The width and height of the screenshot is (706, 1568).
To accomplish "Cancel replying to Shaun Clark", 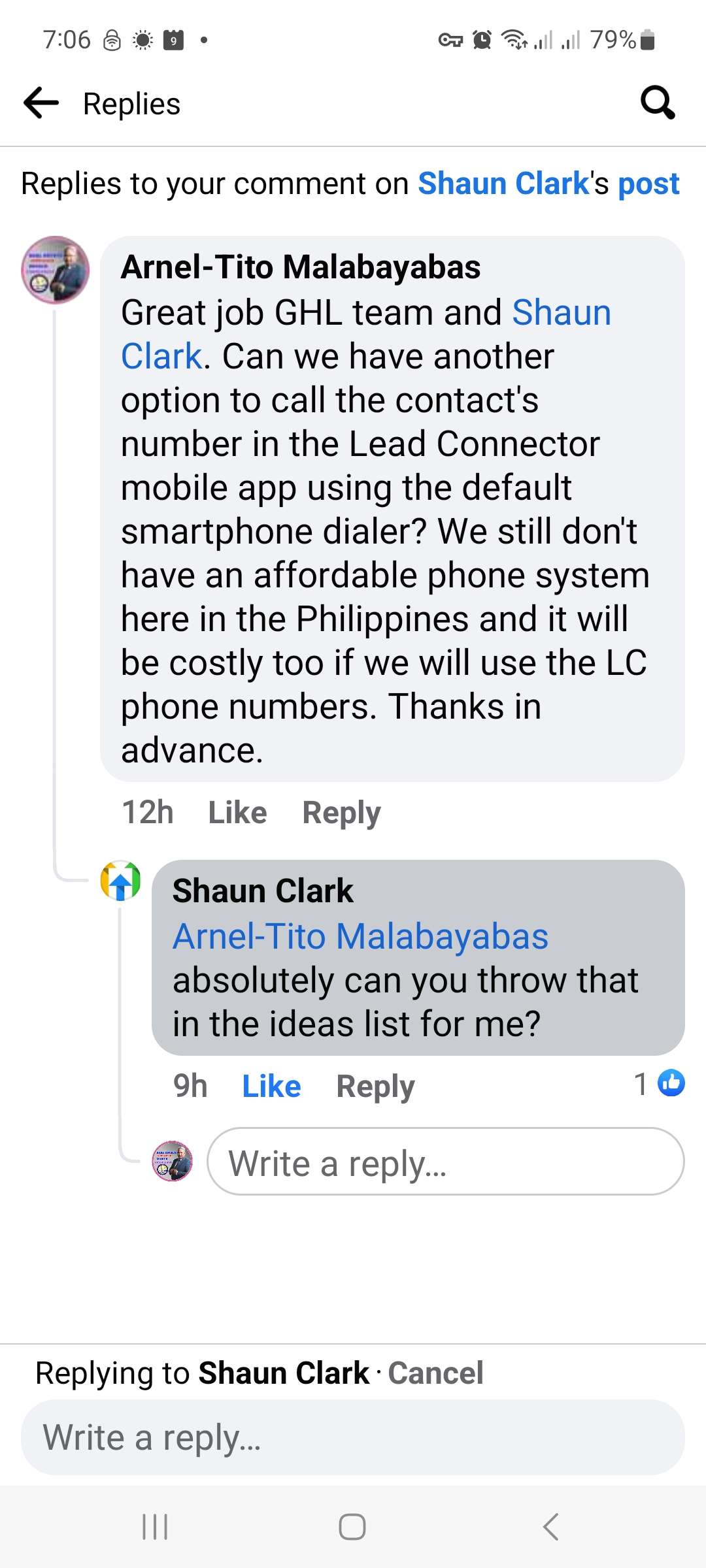I will point(435,1373).
